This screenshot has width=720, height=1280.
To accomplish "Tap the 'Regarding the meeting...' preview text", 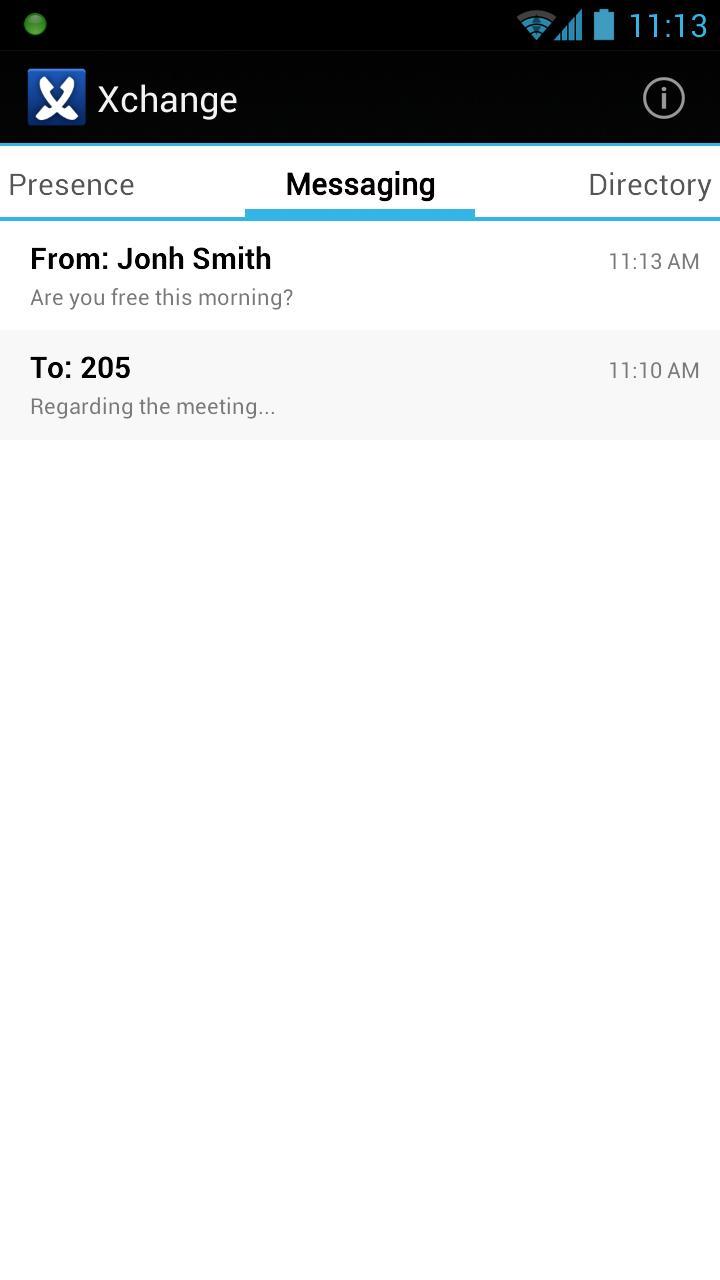I will coord(153,406).
